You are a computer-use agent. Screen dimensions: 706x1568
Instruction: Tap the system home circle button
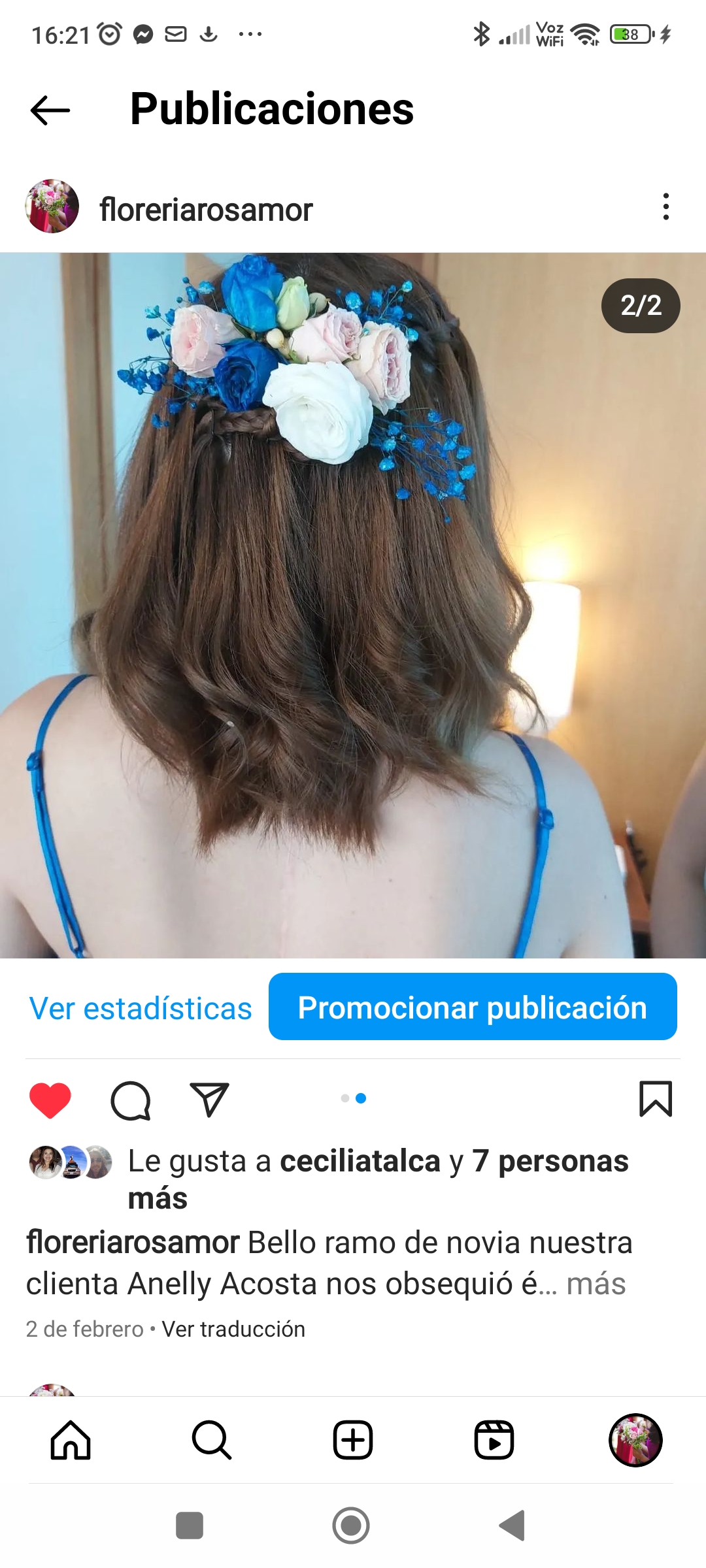(x=351, y=1526)
